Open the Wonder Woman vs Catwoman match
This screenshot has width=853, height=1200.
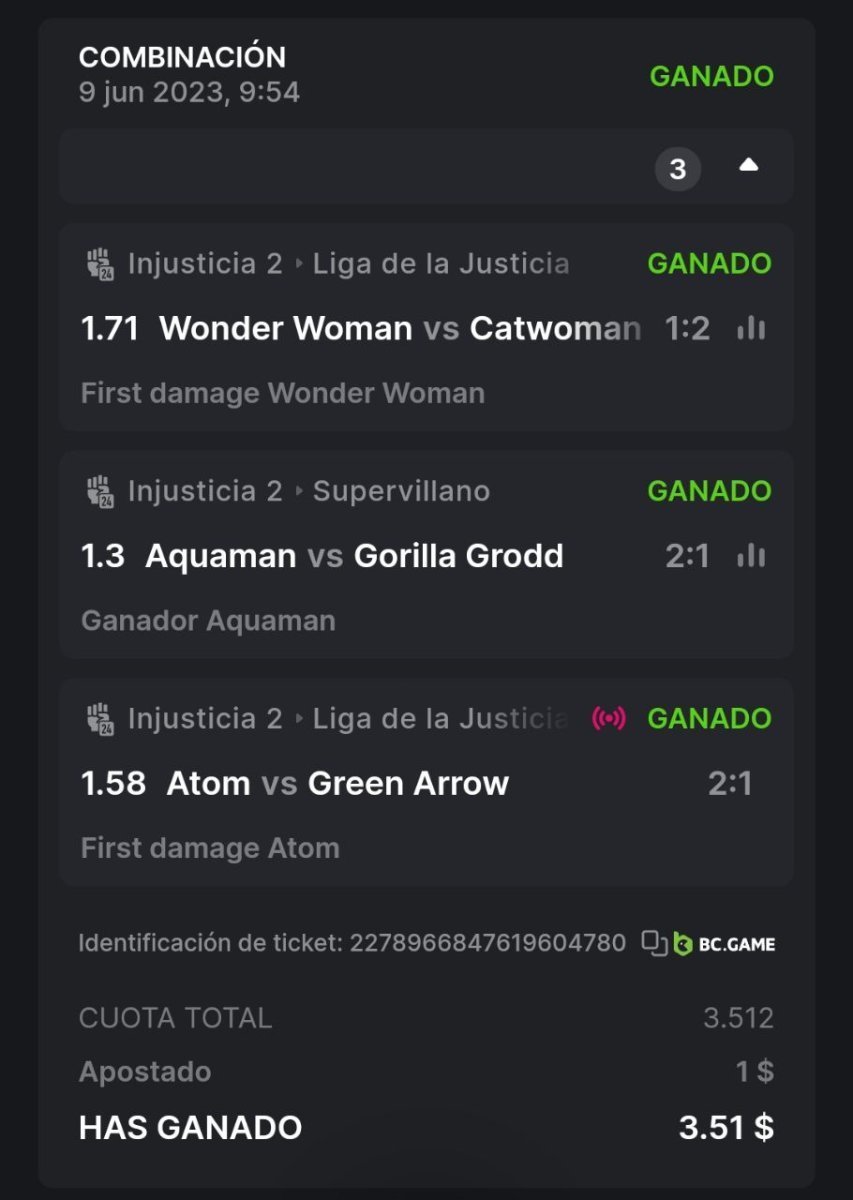click(x=399, y=328)
